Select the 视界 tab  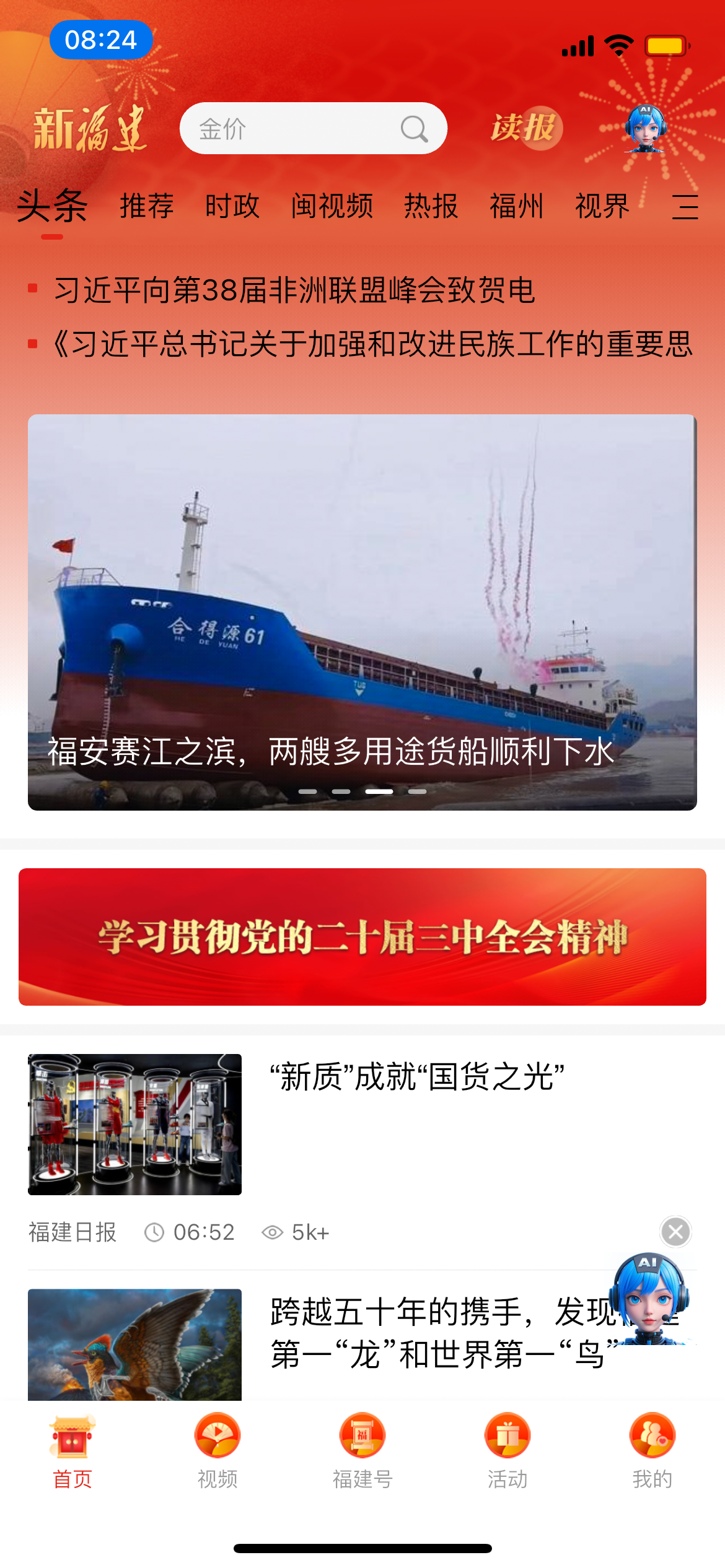click(602, 206)
